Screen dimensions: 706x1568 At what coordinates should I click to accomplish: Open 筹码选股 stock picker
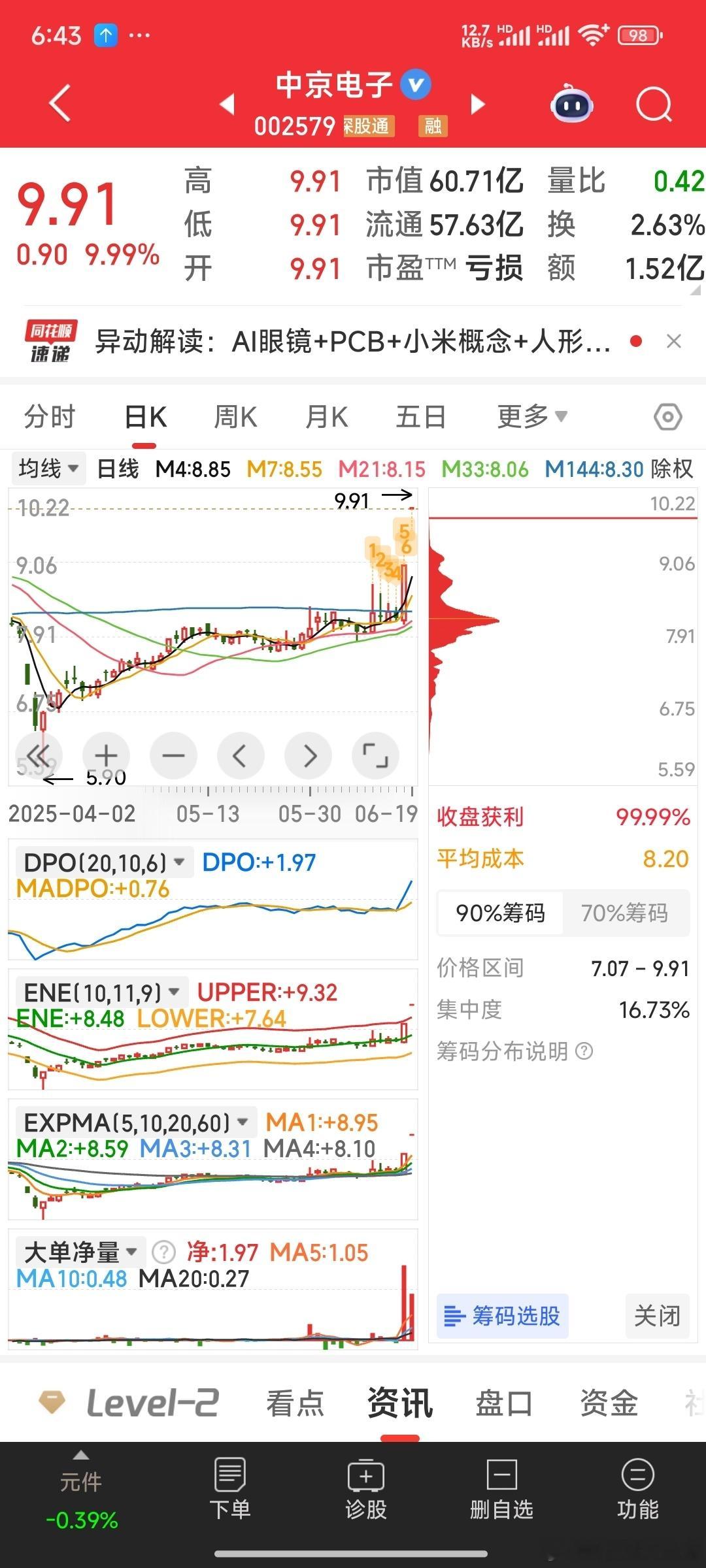click(x=502, y=1316)
